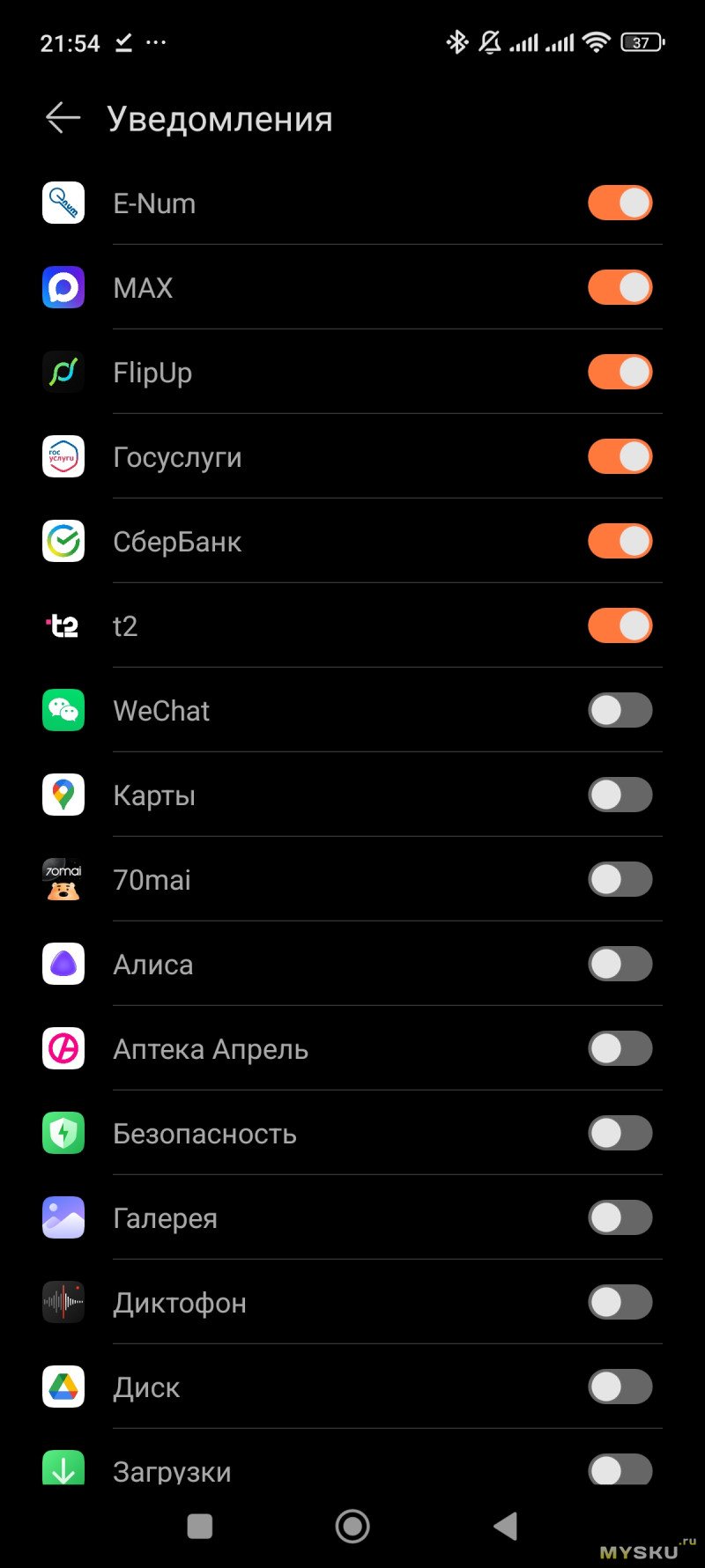The width and height of the screenshot is (705, 1568).
Task: Turn on Диск notifications
Action: 620,1387
